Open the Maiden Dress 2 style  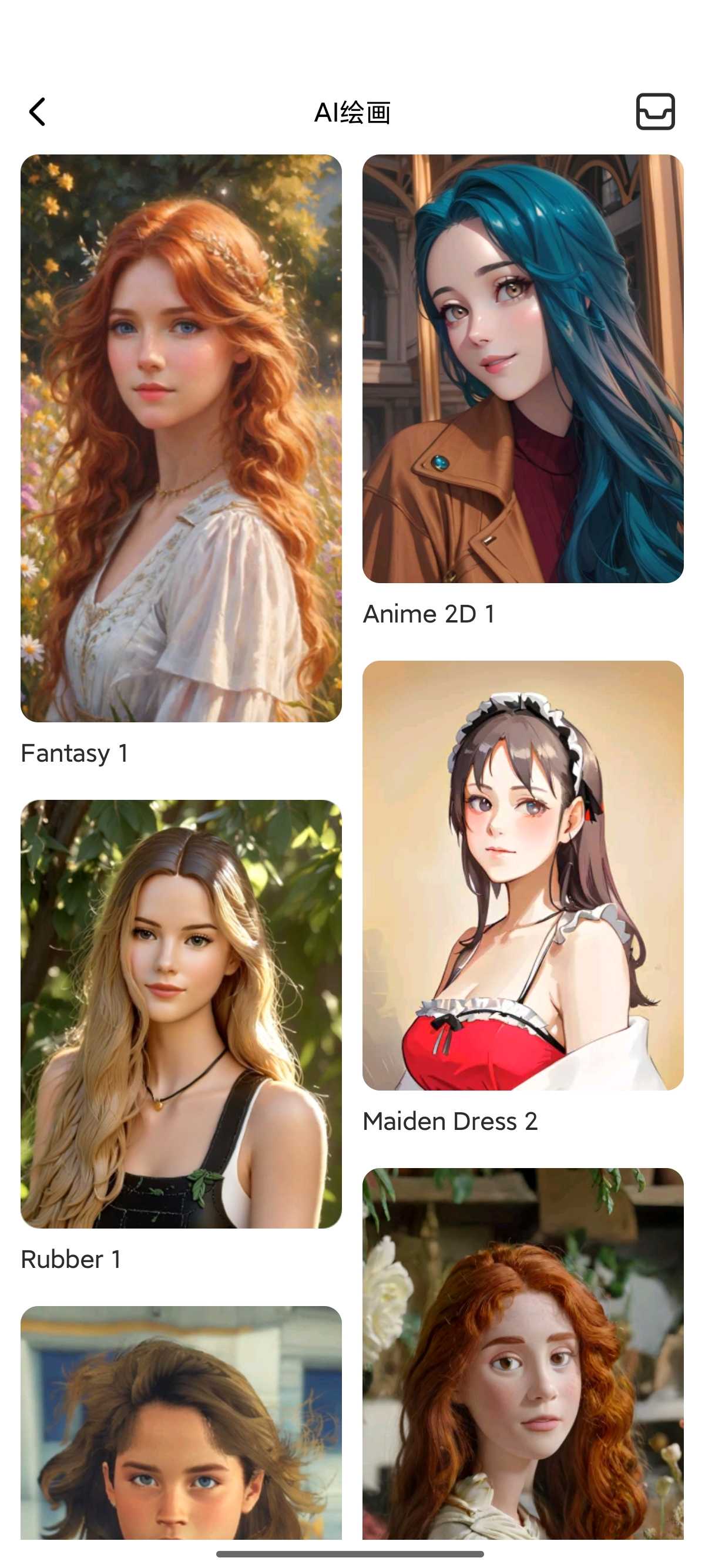(522, 875)
